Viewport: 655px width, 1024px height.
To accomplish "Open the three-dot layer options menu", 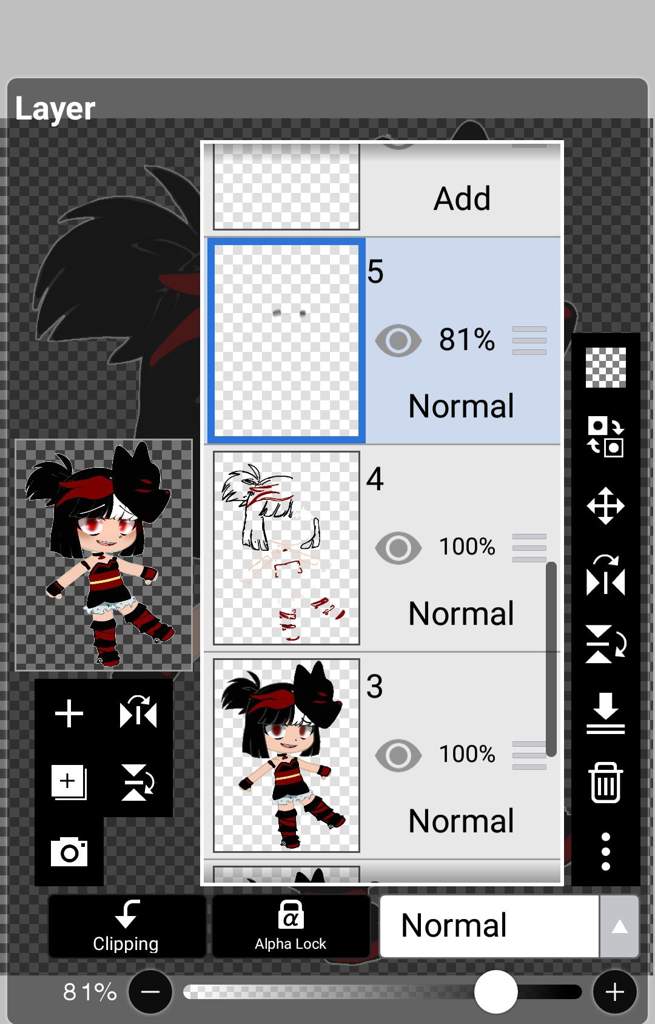I will [605, 851].
